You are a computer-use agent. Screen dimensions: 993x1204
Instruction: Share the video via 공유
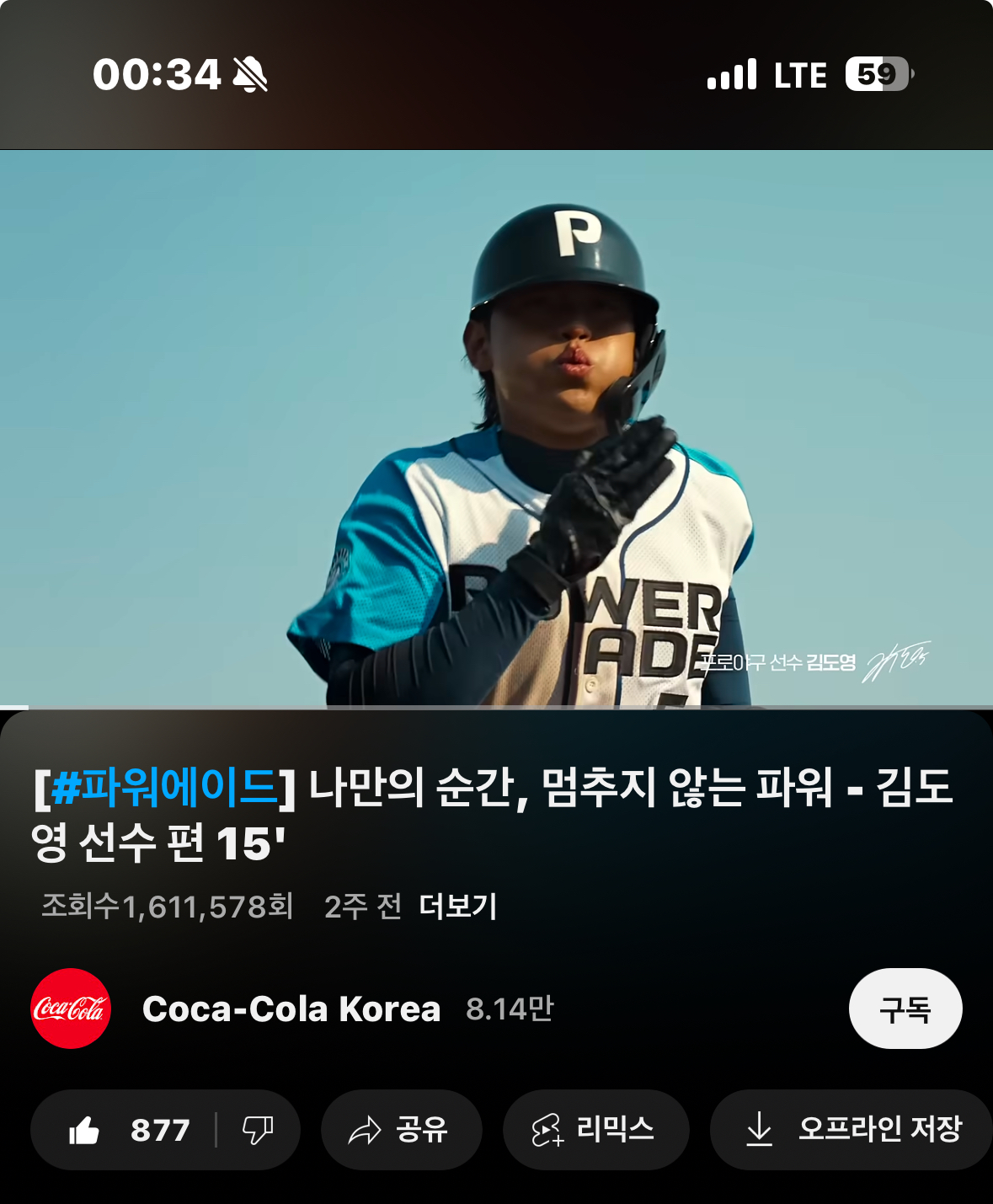click(x=401, y=1130)
